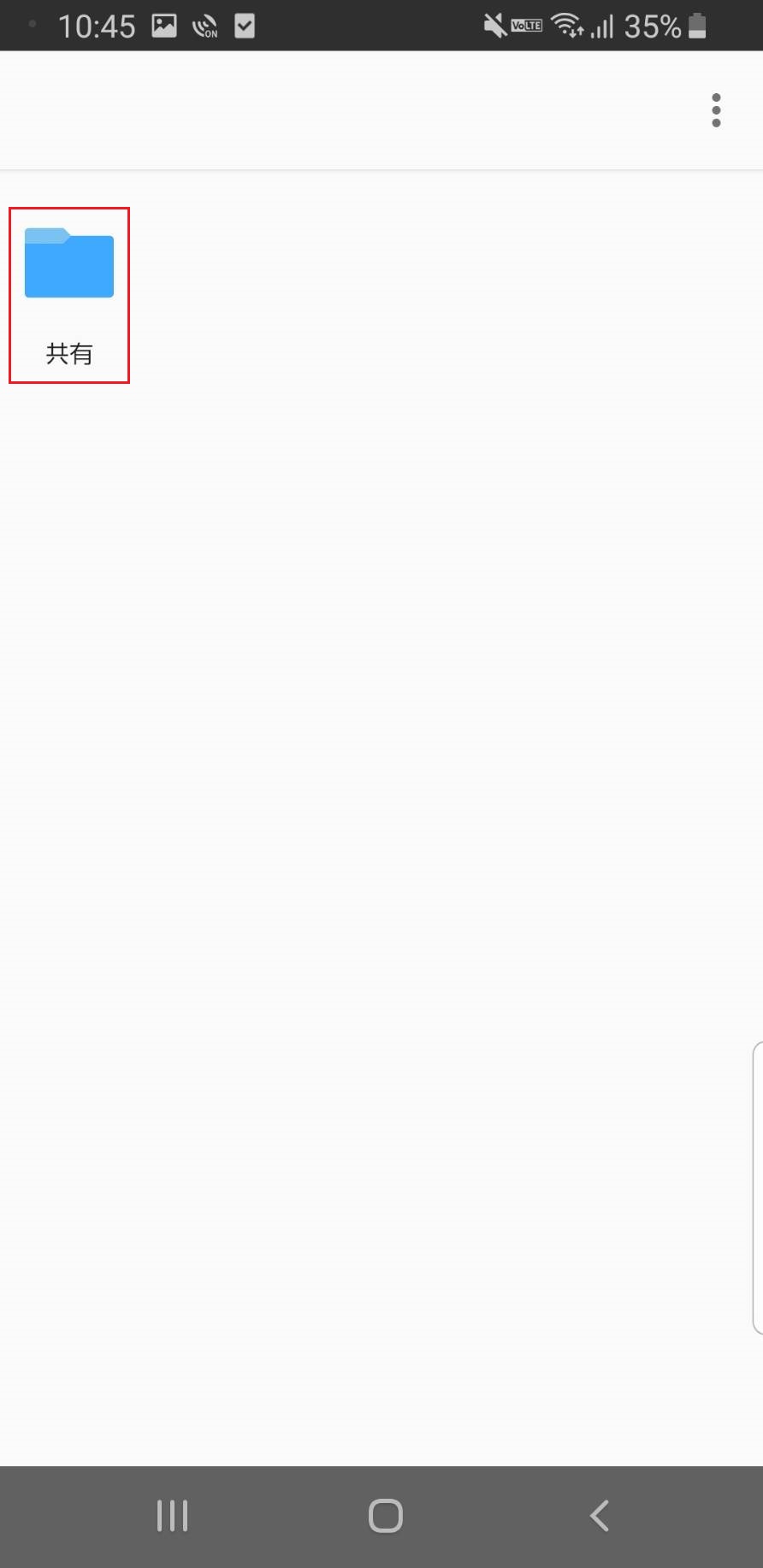The image size is (763, 1568).
Task: Open the three-dot overflow menu
Action: click(716, 110)
